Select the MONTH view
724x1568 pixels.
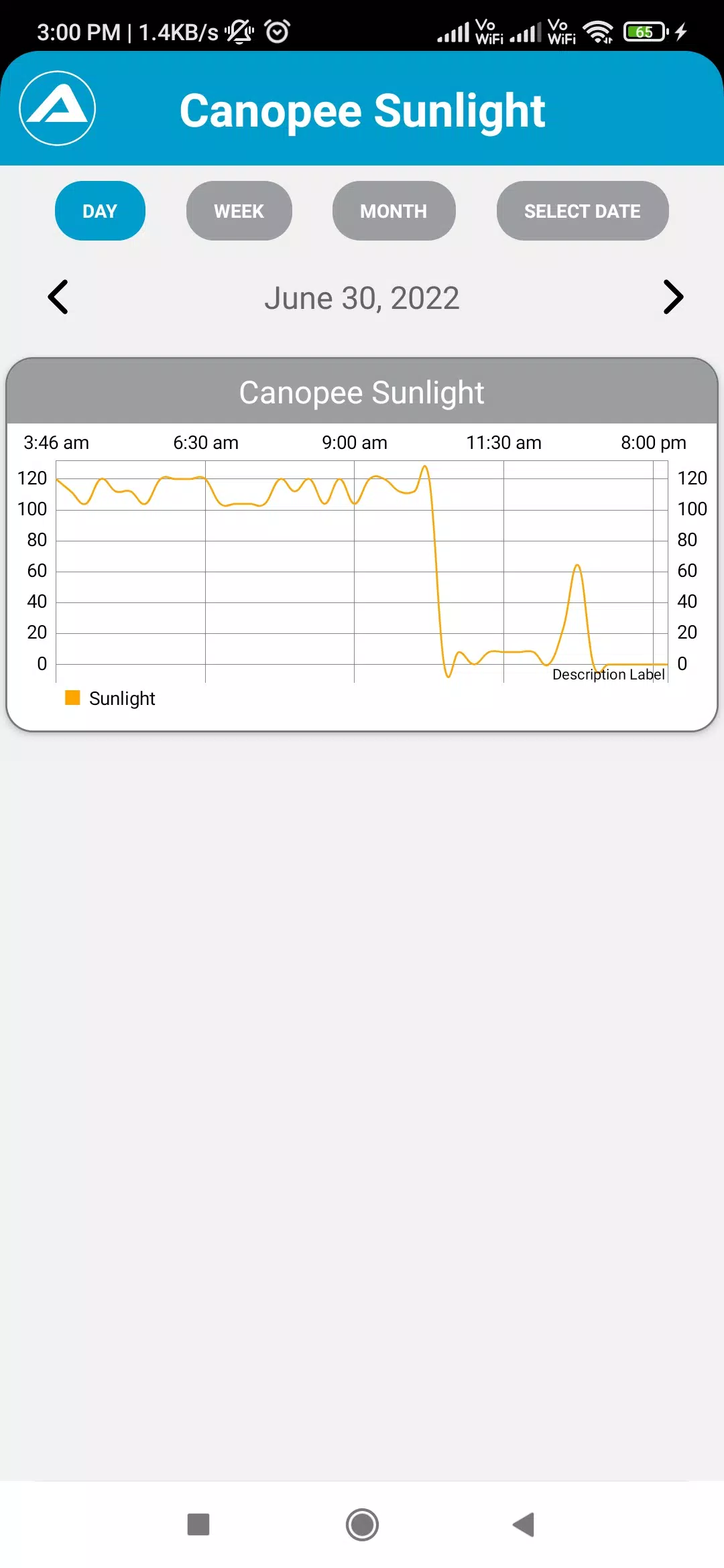394,211
